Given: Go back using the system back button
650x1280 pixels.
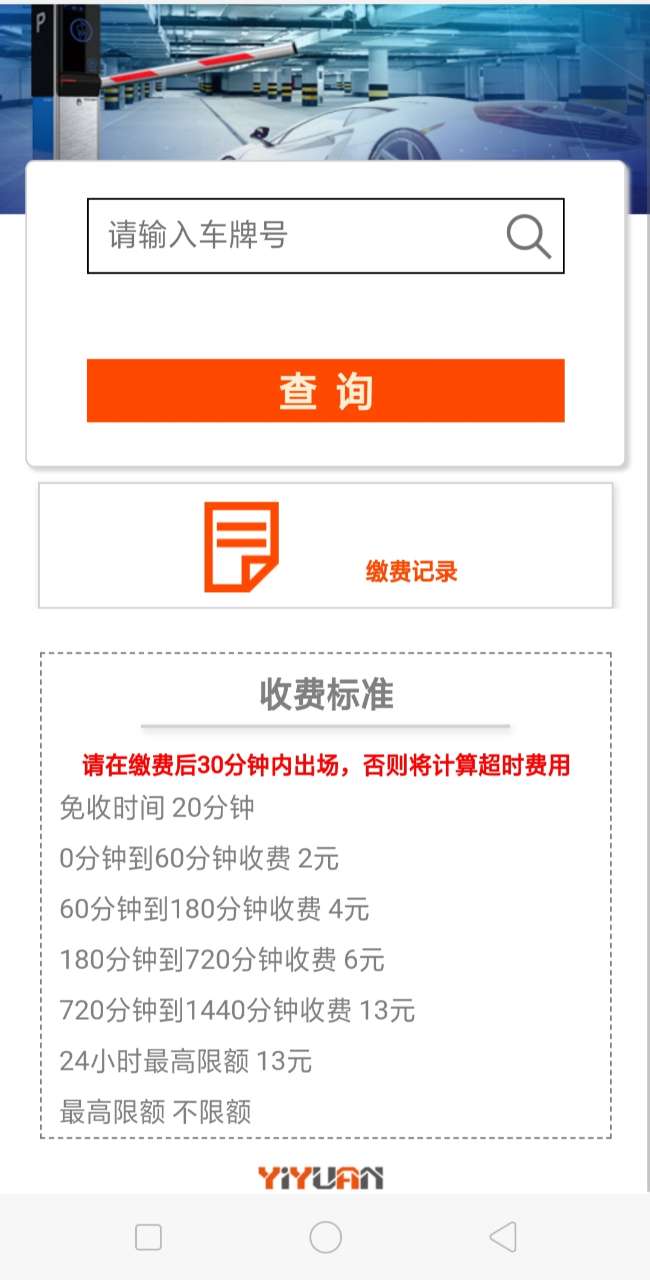Looking at the screenshot, I should pyautogui.click(x=503, y=1237).
